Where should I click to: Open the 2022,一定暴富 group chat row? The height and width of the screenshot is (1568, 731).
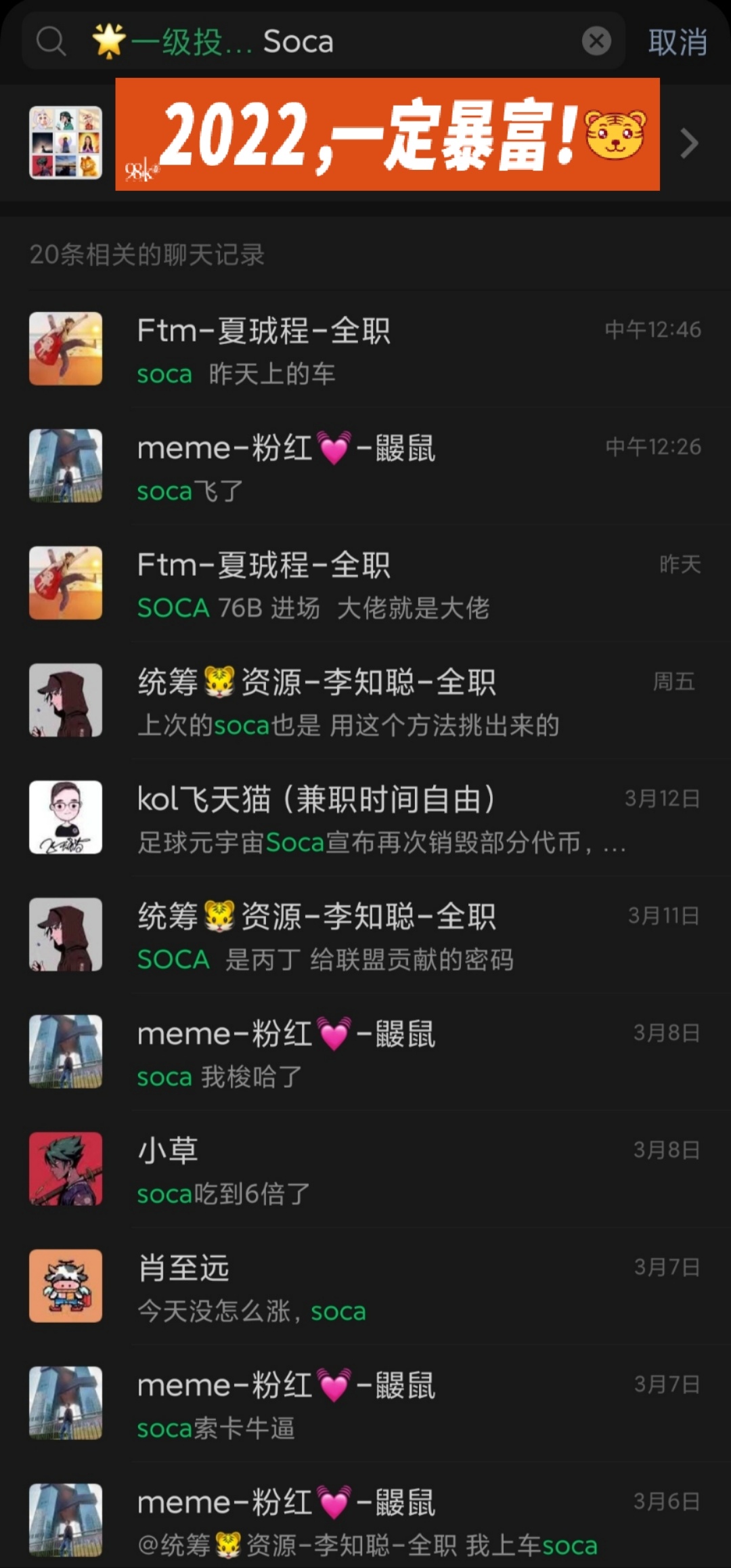click(365, 142)
